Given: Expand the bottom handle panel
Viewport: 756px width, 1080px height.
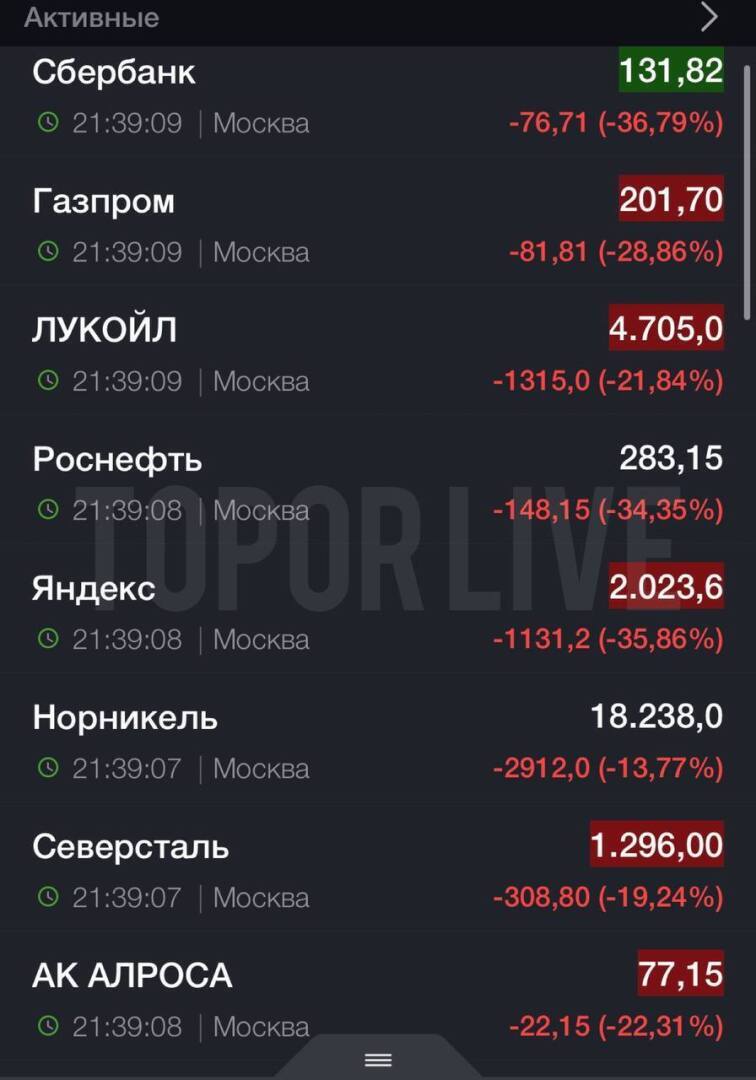Looking at the screenshot, I should point(378,1060).
